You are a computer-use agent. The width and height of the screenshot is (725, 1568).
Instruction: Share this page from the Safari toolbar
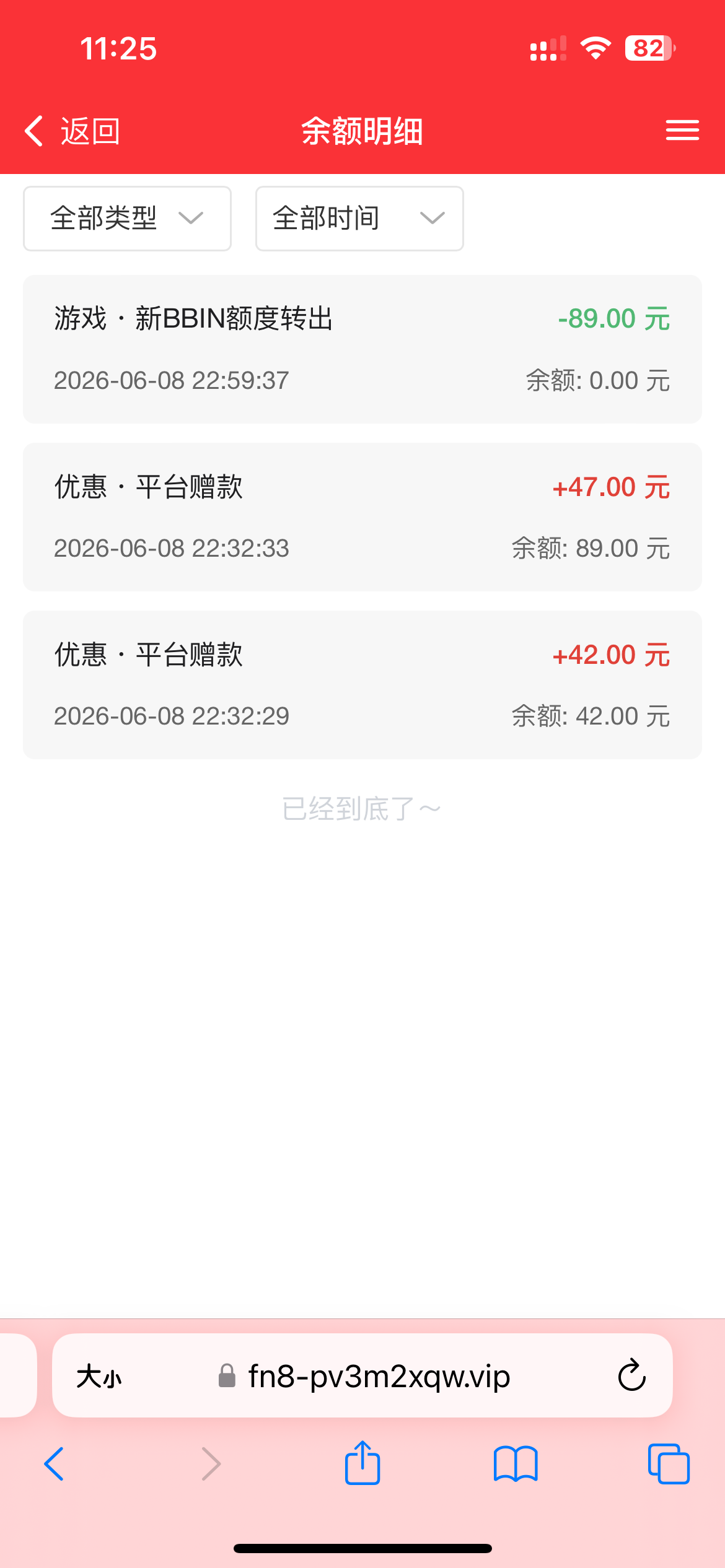tap(362, 1462)
